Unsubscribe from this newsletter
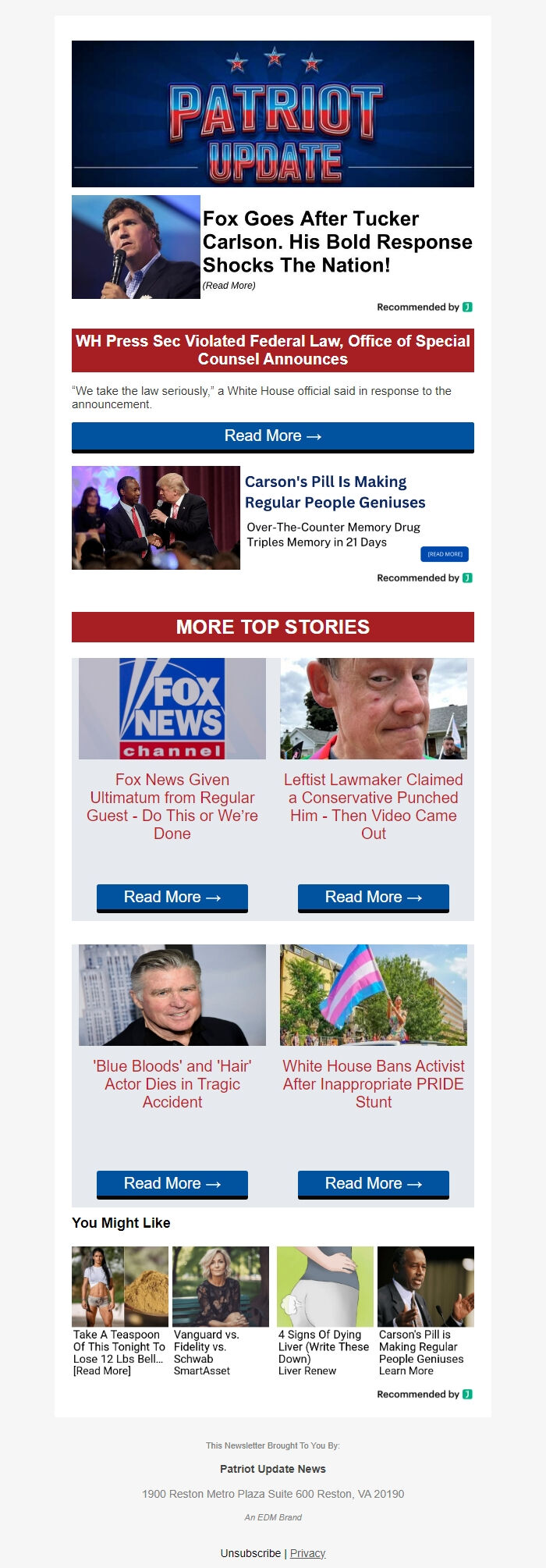Screen dimensions: 546x1568 click(x=250, y=1553)
